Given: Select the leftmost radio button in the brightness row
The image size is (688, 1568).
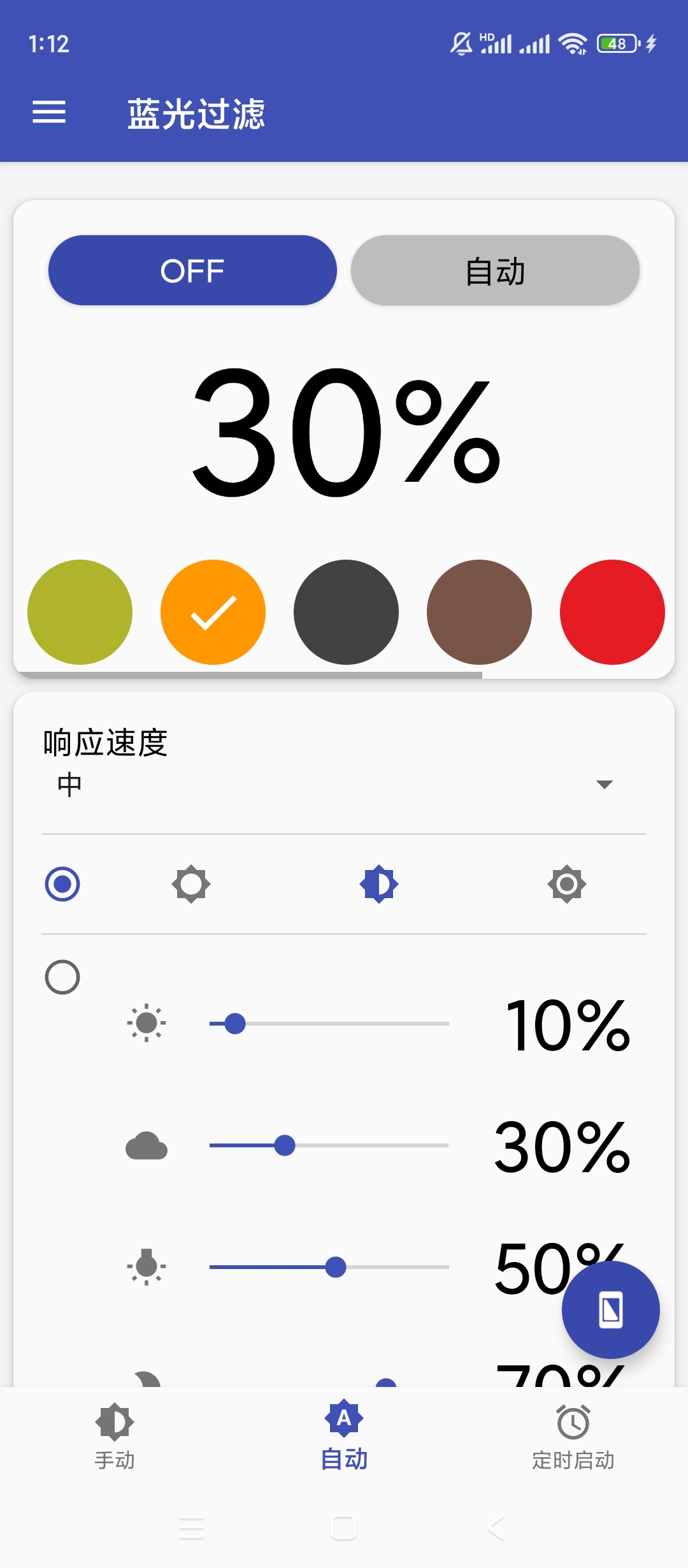Looking at the screenshot, I should (62, 884).
